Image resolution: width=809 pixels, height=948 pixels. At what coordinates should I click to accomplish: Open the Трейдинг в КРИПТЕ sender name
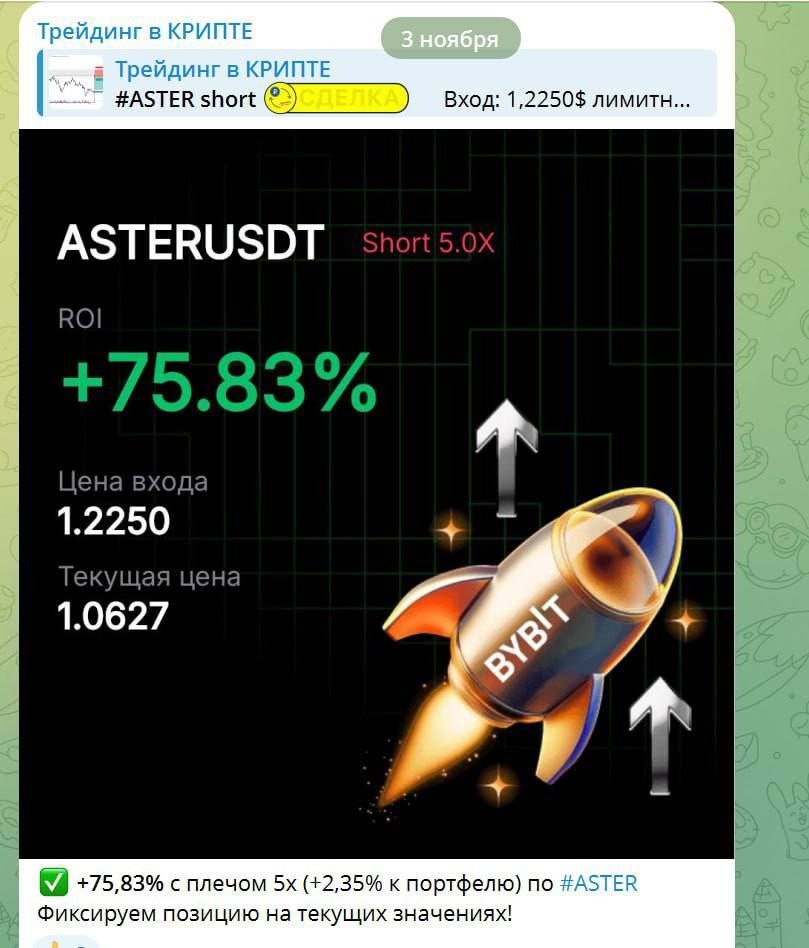click(x=145, y=31)
